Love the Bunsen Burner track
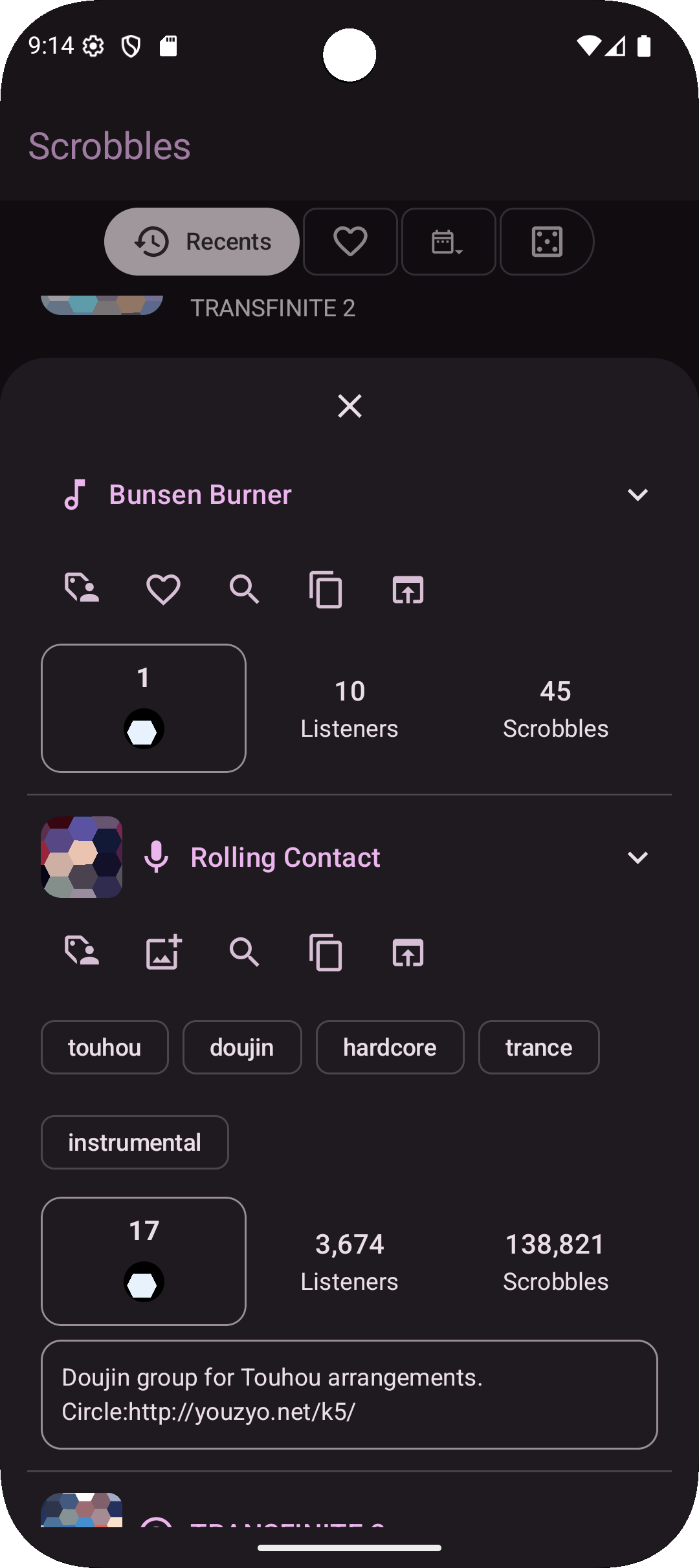699x1568 pixels. pyautogui.click(x=163, y=589)
